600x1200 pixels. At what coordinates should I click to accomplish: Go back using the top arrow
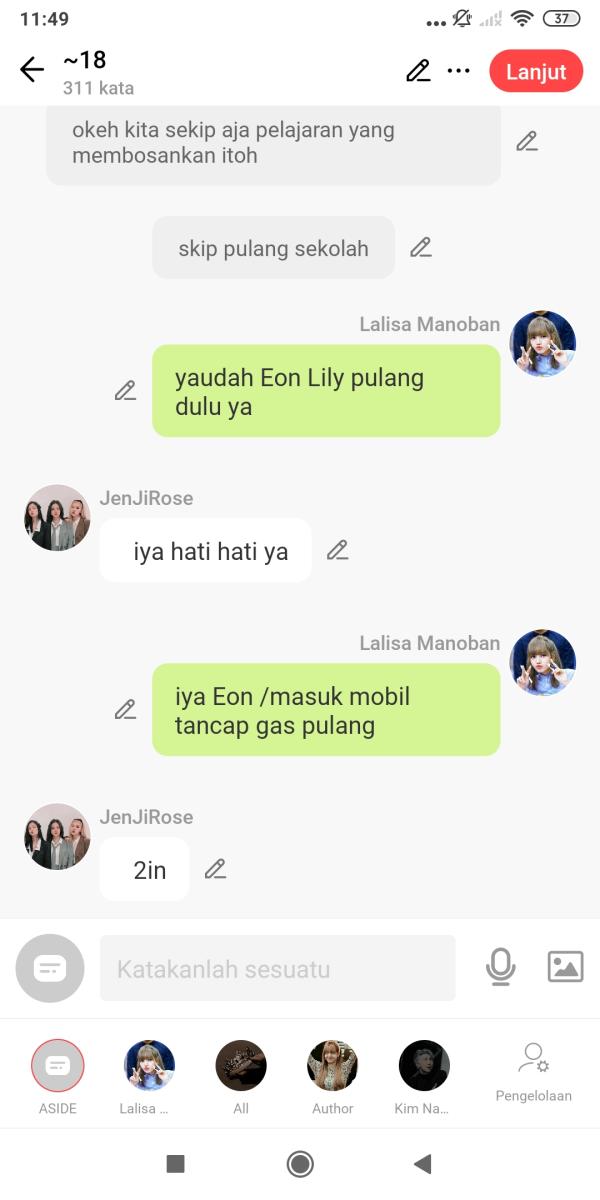tap(32, 70)
